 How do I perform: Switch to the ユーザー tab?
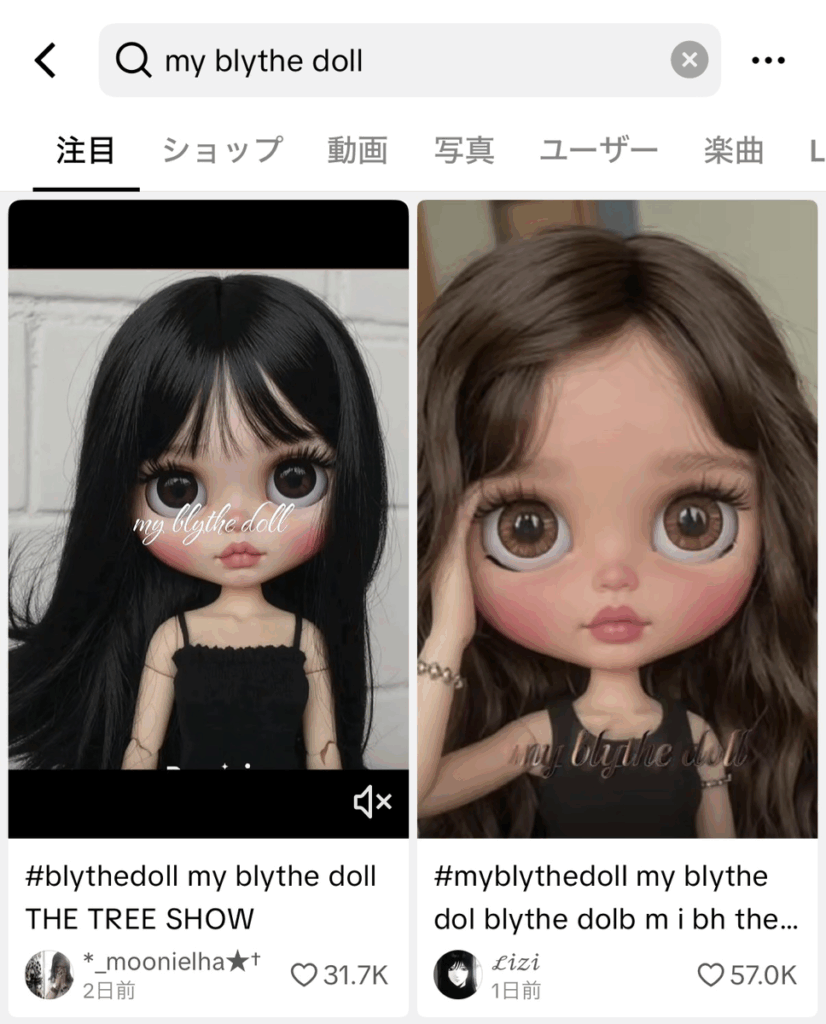(x=599, y=151)
